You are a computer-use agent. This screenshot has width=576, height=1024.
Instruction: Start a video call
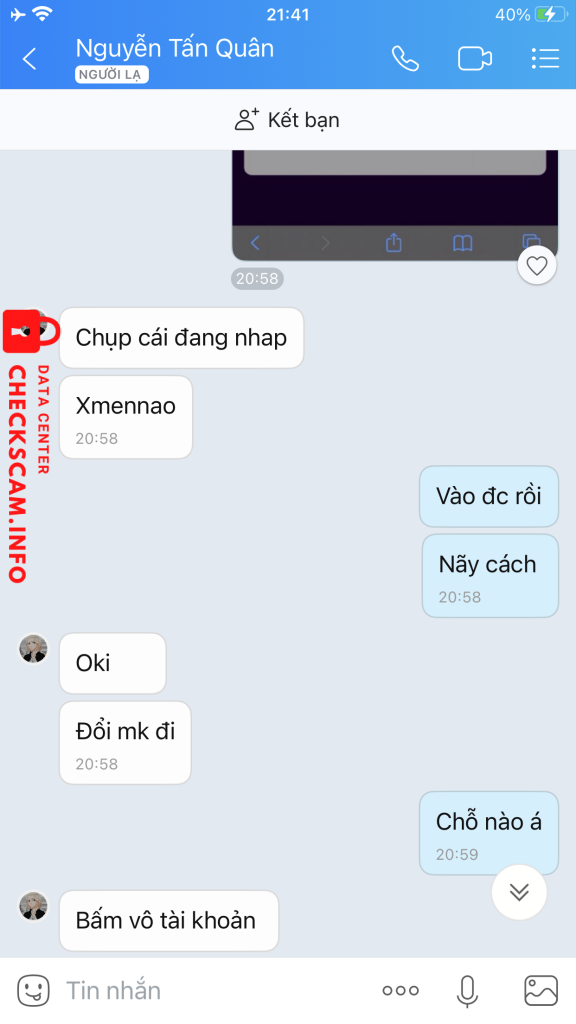click(475, 59)
